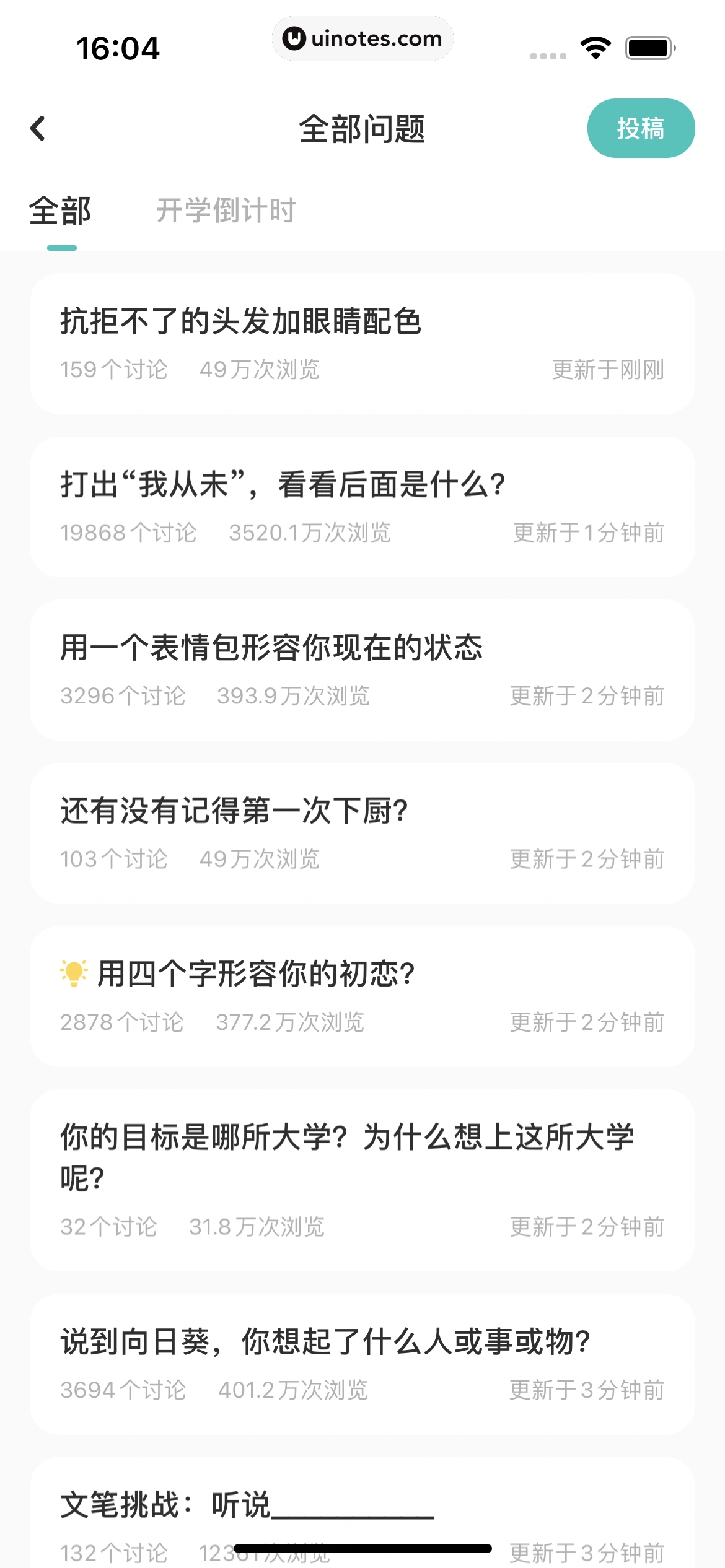Tap the cellular signal dots icon
Viewport: 725px width, 1568px height.
[x=548, y=54]
